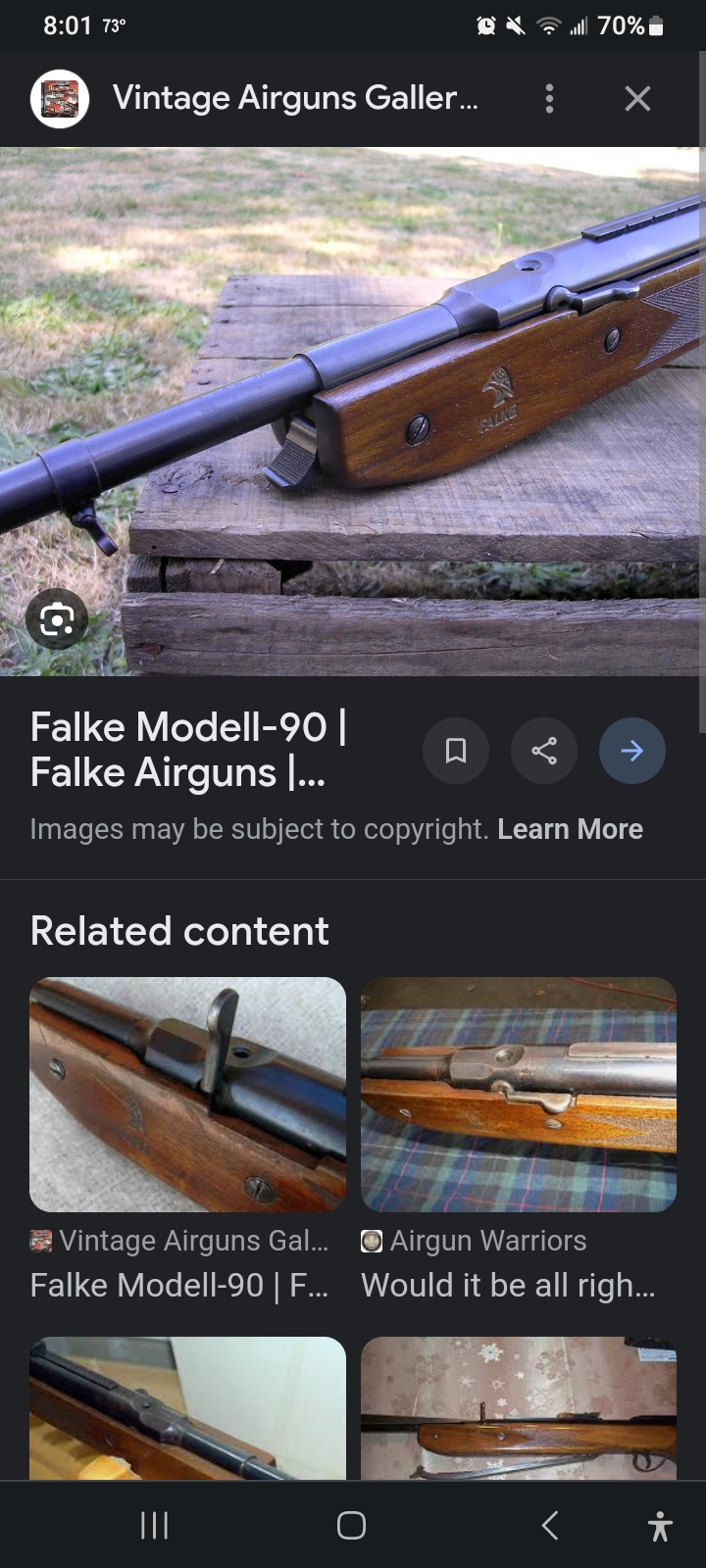Open the Falke Modell-90 title link
The width and height of the screenshot is (706, 1568).
(188, 750)
